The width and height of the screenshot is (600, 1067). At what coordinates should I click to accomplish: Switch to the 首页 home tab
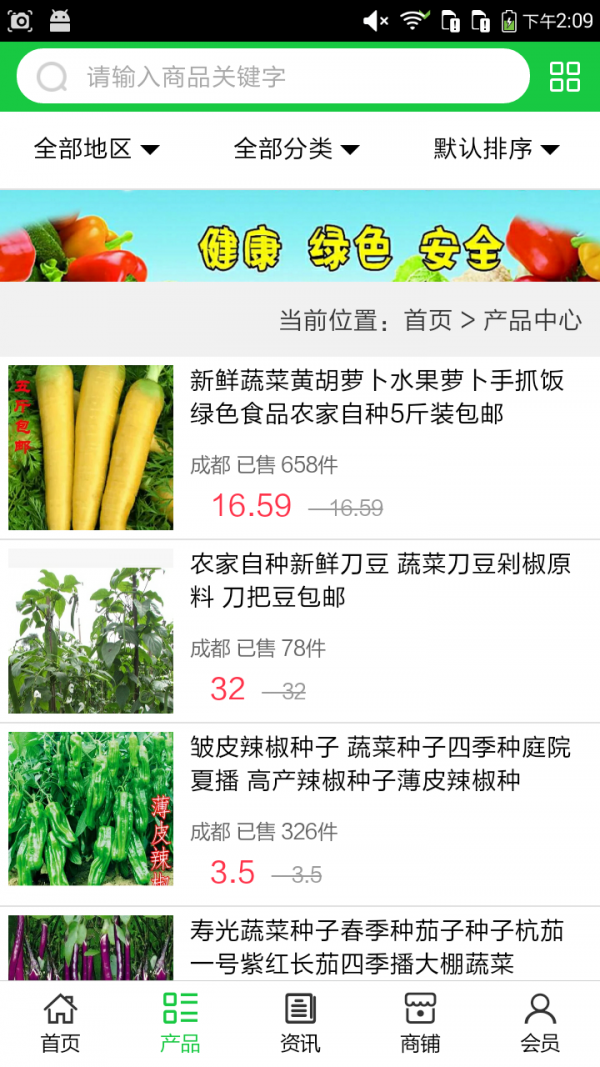[60, 1023]
